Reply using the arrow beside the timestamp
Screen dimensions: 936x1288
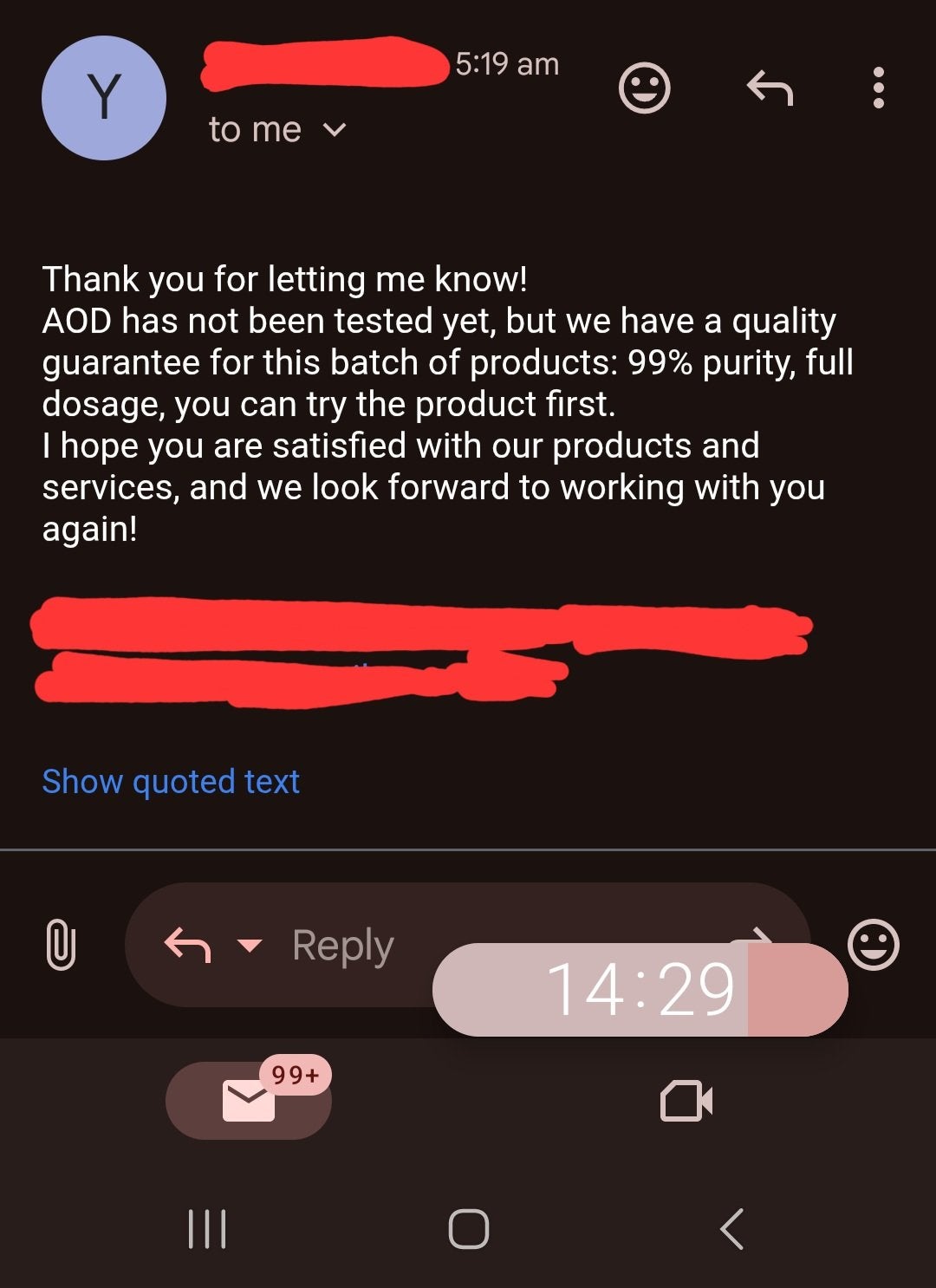pyautogui.click(x=770, y=88)
